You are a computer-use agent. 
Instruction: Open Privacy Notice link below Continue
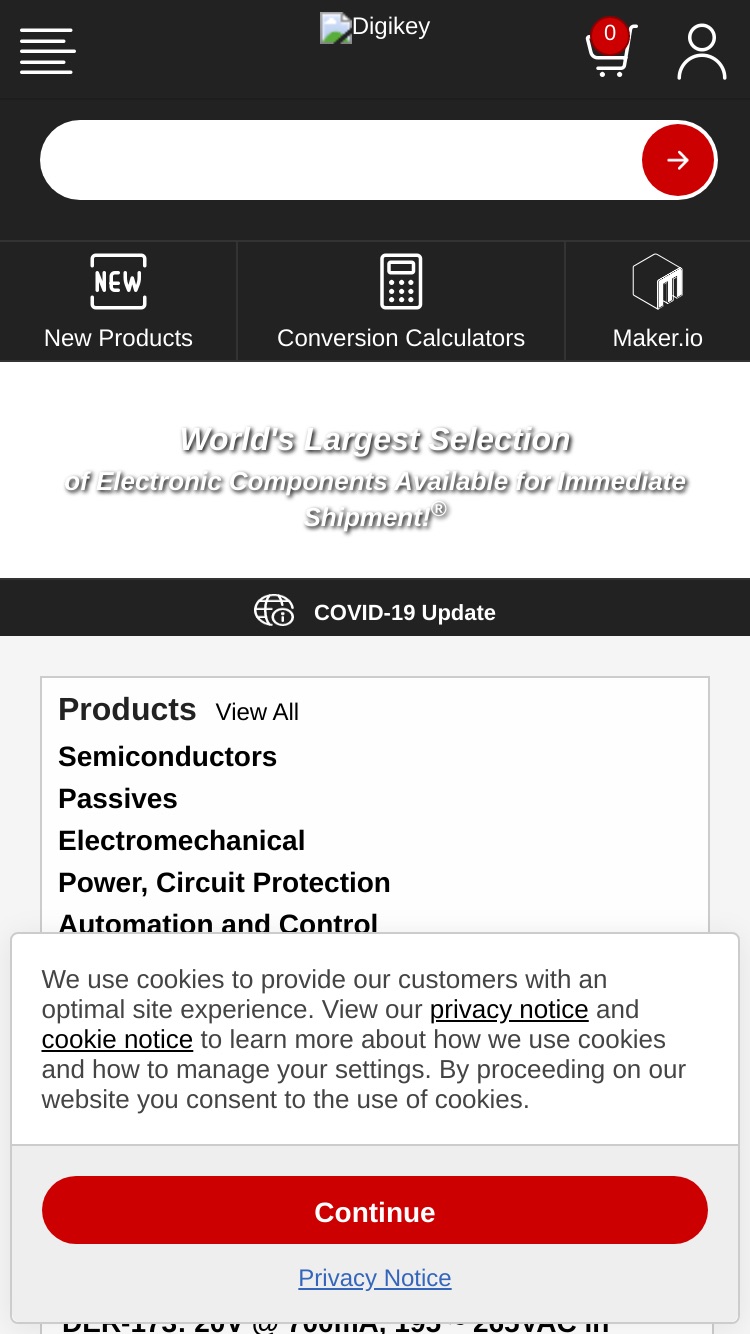click(x=375, y=1278)
